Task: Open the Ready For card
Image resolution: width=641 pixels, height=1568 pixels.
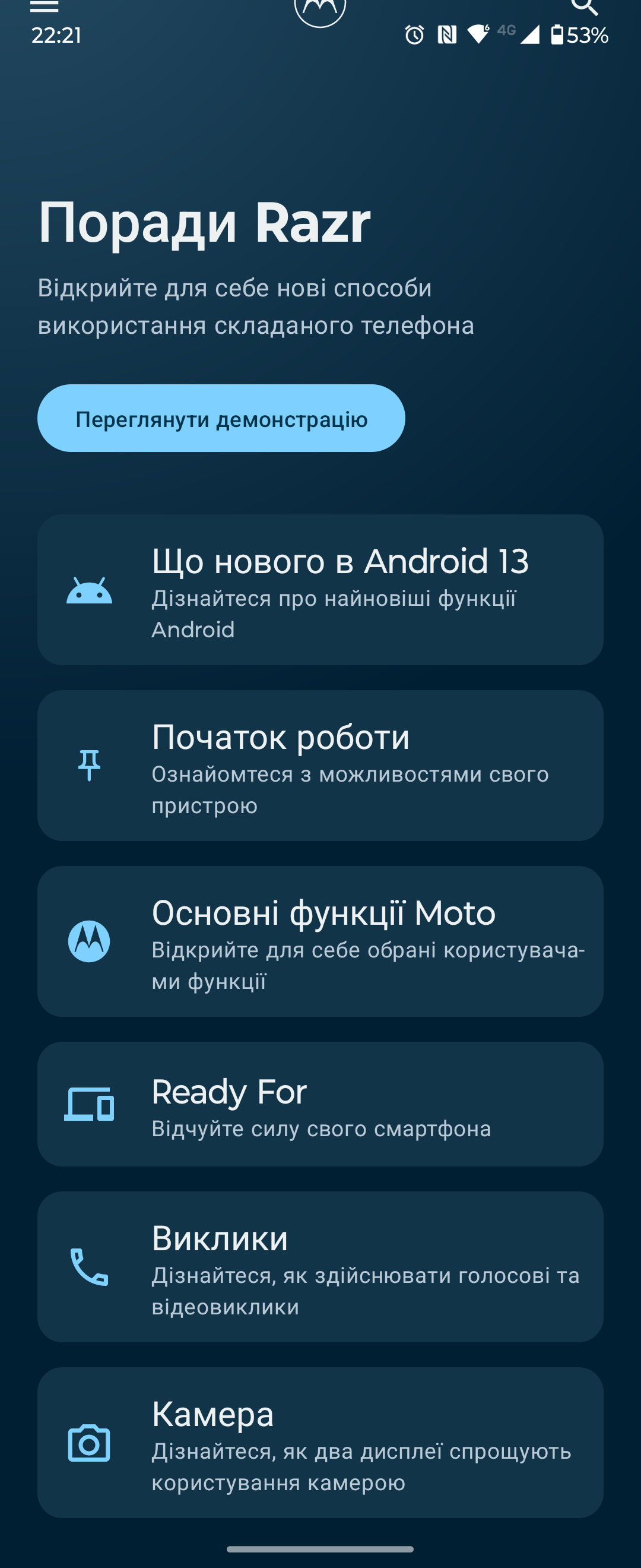Action: [320, 1104]
